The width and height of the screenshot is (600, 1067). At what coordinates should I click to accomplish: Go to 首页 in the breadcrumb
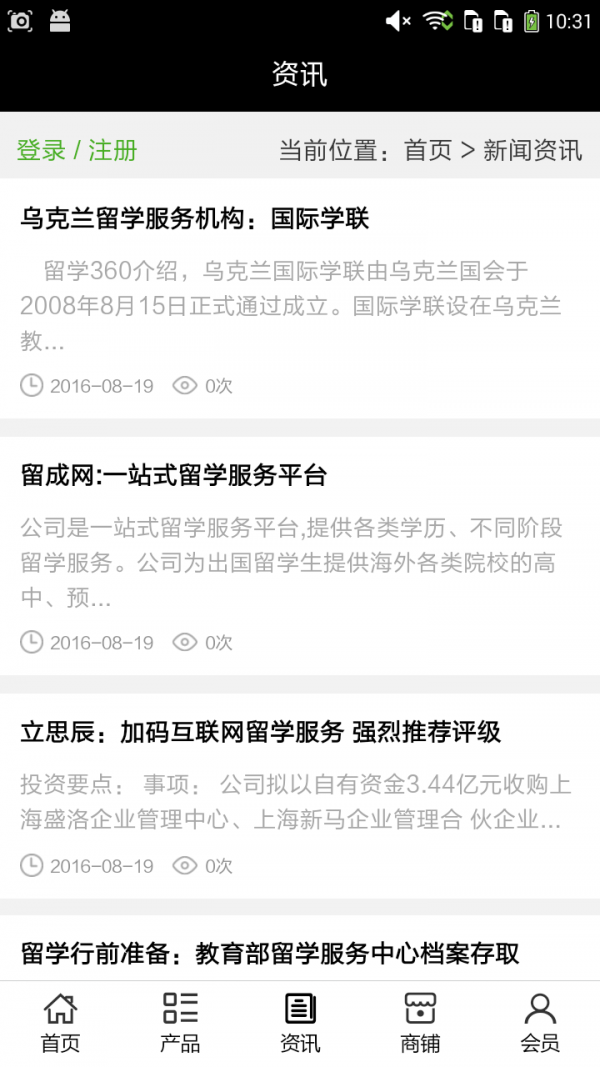(x=428, y=151)
